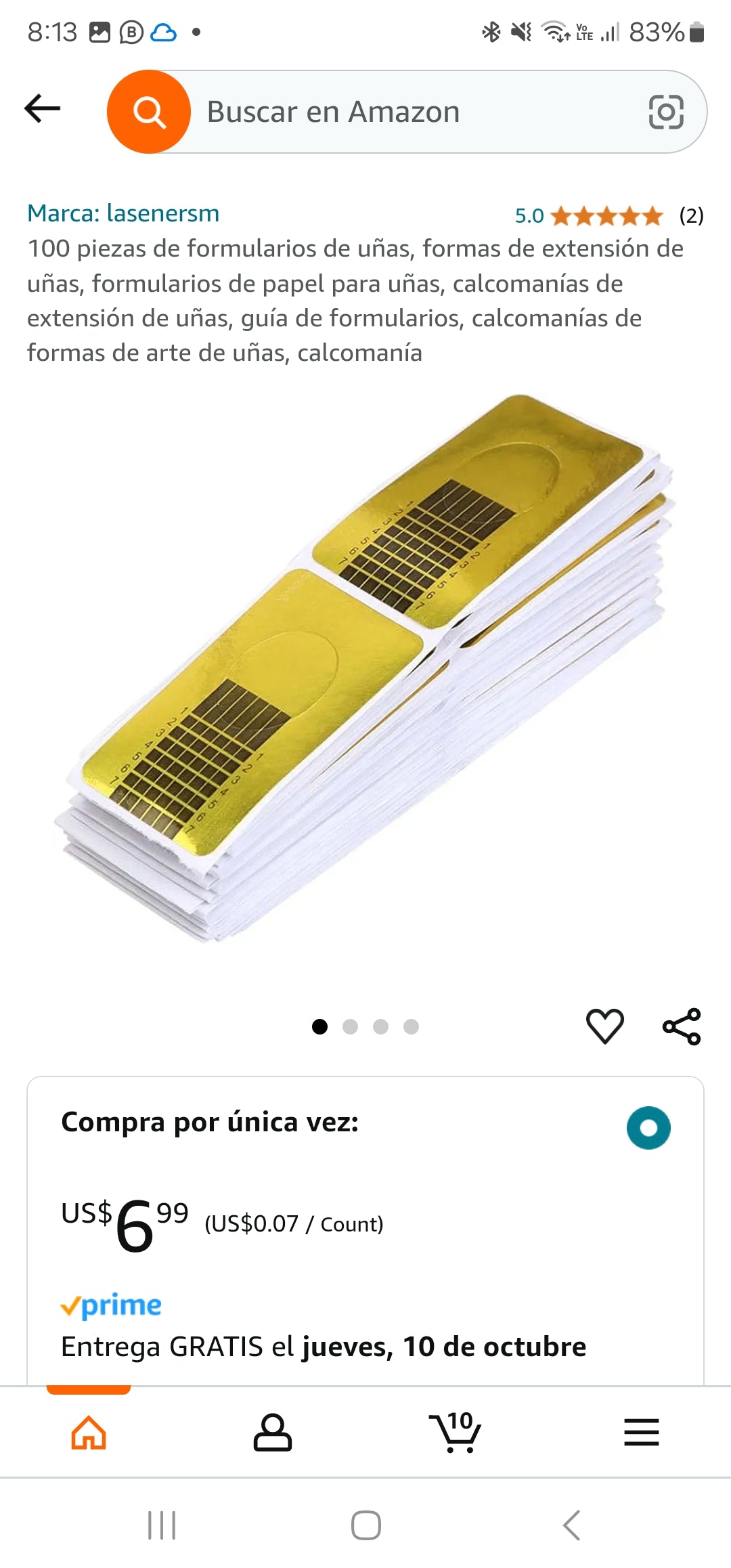Tap the Buscar en Amazon search field
The height and width of the screenshot is (1568, 731).
[x=406, y=112]
